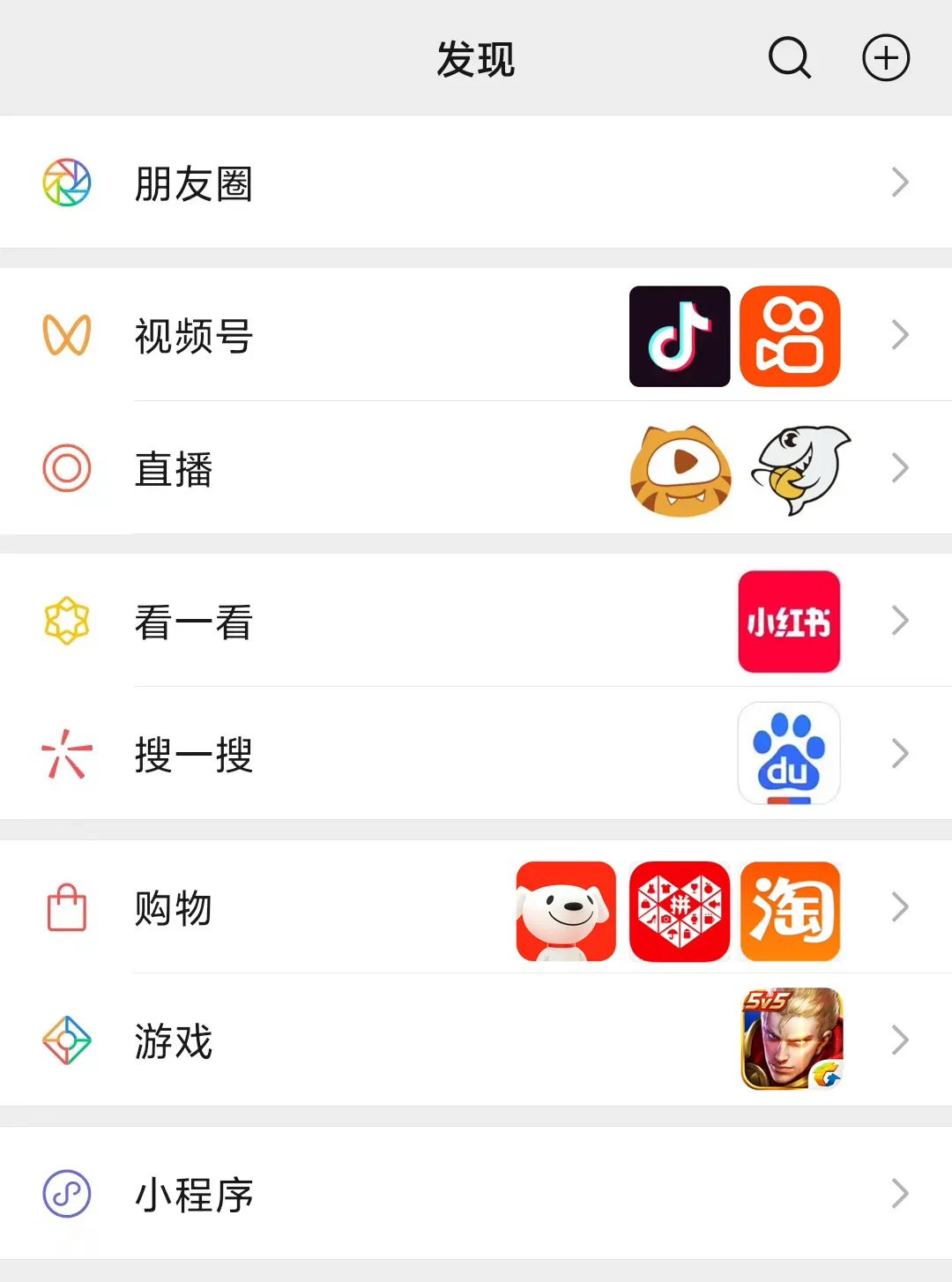Viewport: 952px width, 1282px height.
Task: Open 小程序 (Mini Programs)
Action: tap(194, 1194)
